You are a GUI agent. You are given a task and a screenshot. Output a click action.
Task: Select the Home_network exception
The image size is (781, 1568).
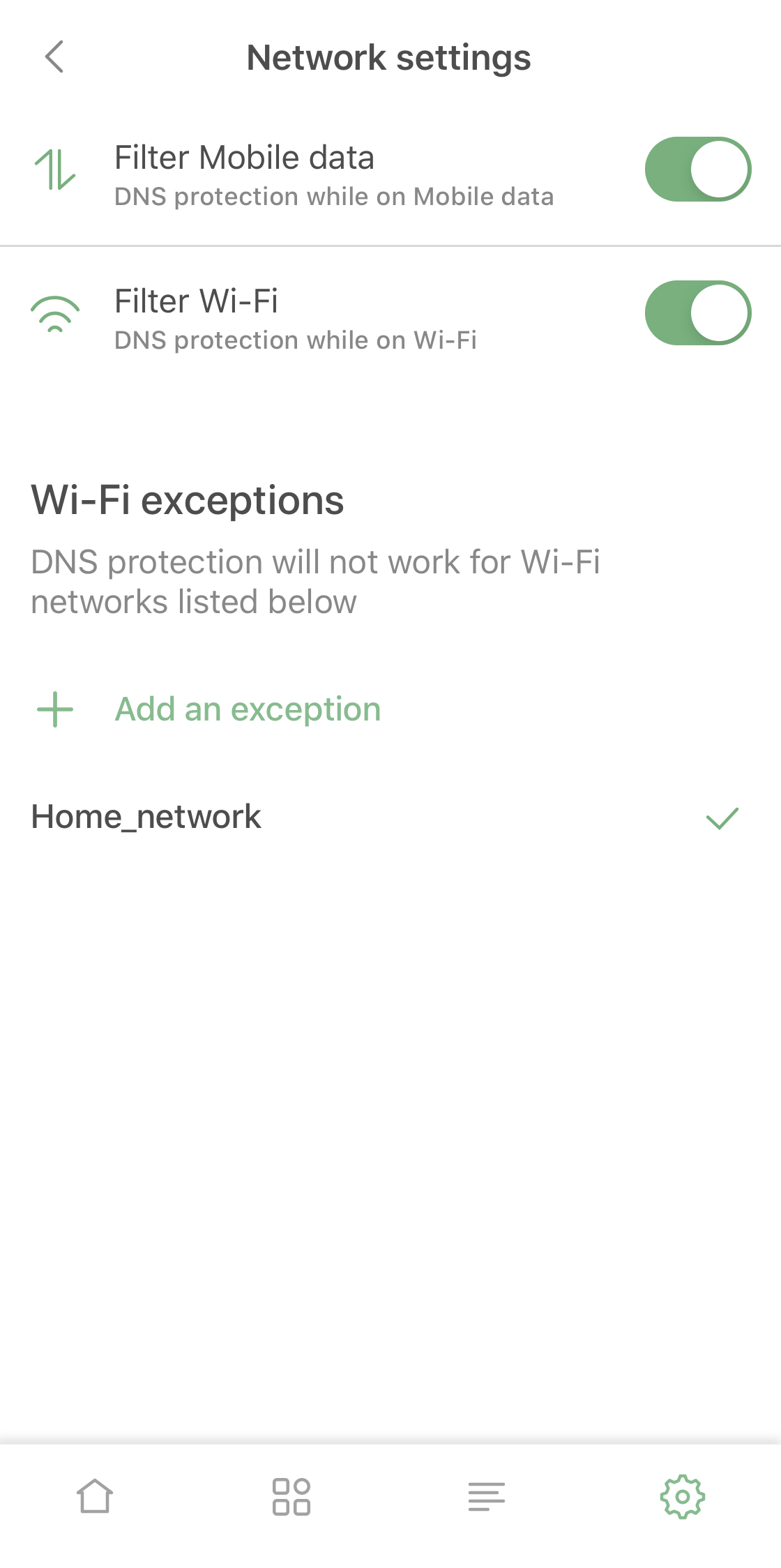(x=146, y=817)
